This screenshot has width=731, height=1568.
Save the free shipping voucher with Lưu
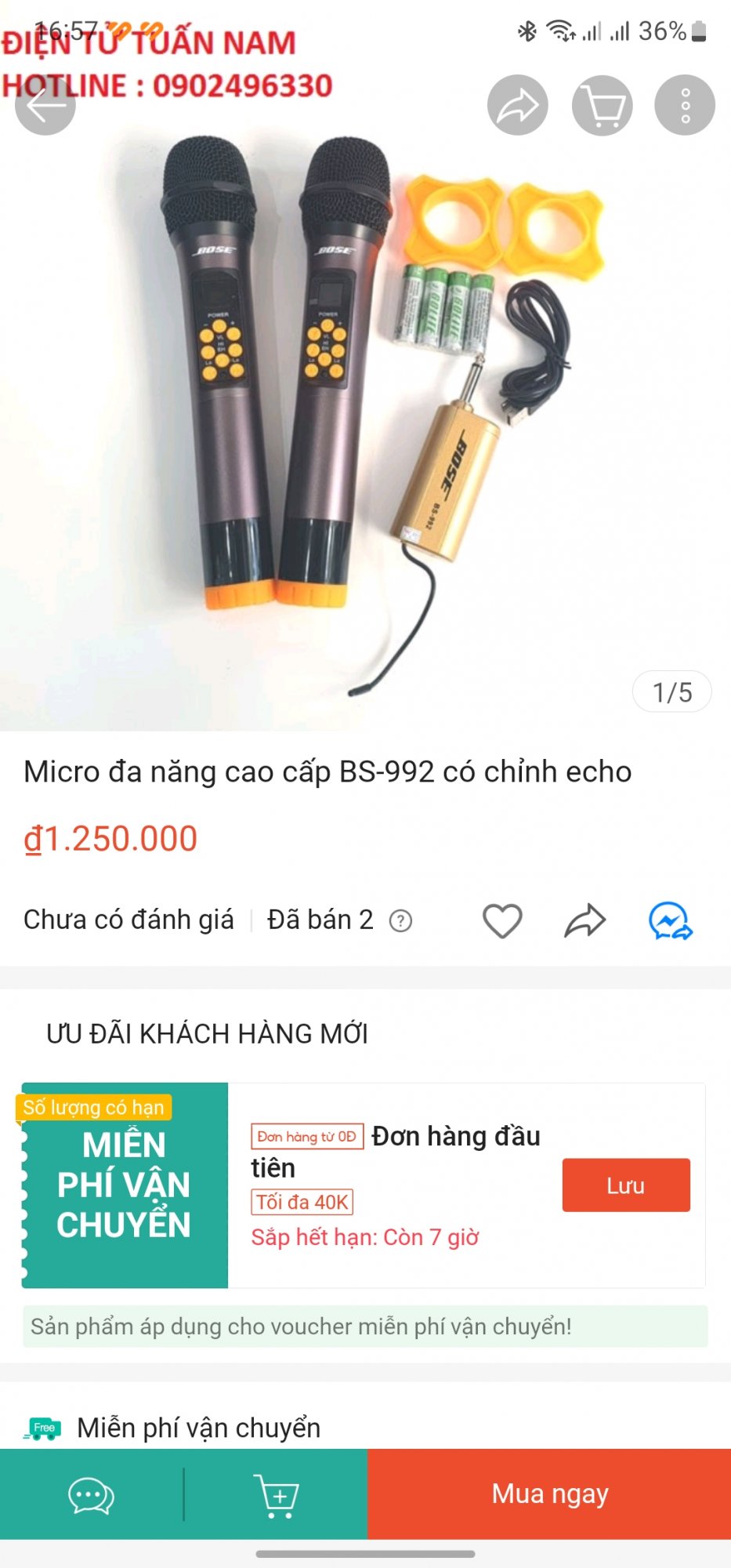click(625, 1185)
